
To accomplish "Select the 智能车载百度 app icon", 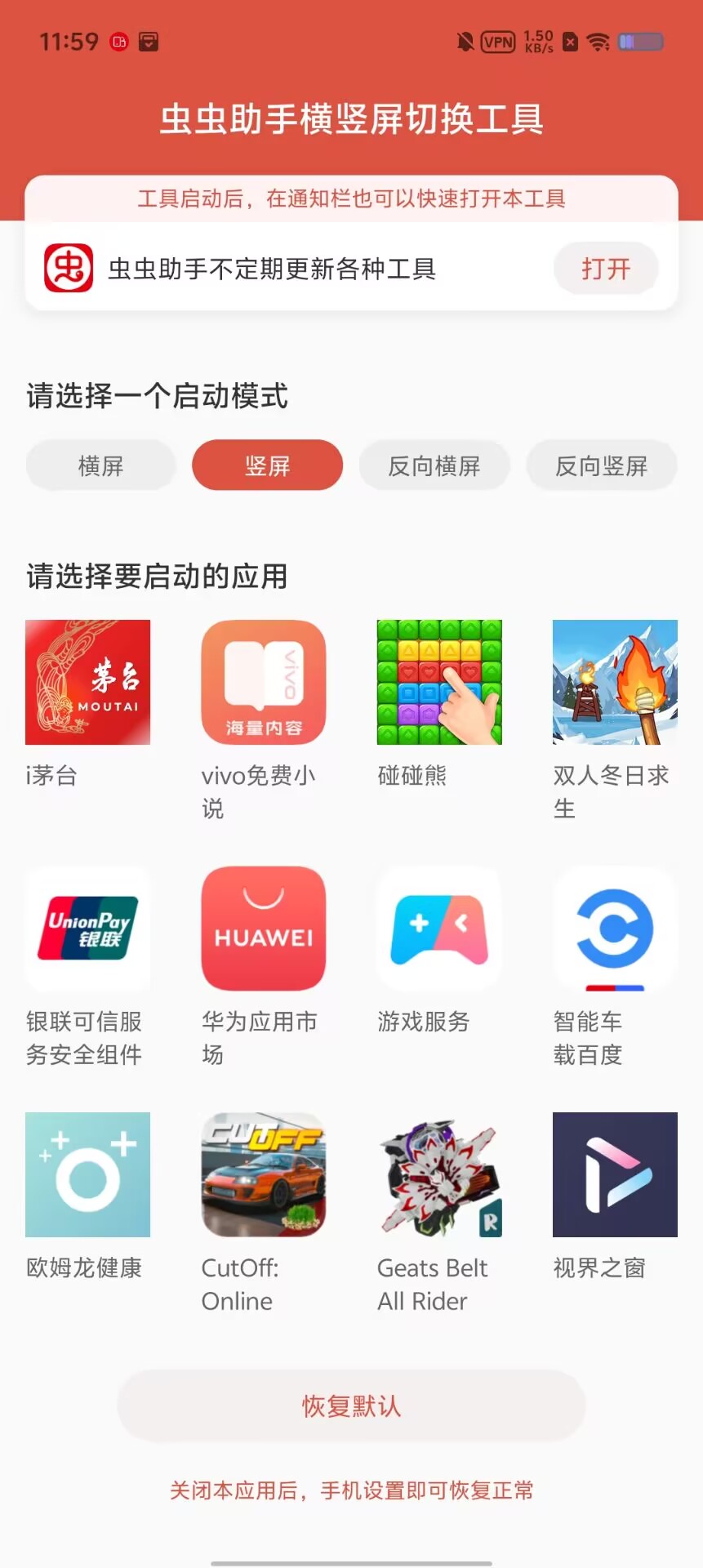I will click(x=614, y=929).
